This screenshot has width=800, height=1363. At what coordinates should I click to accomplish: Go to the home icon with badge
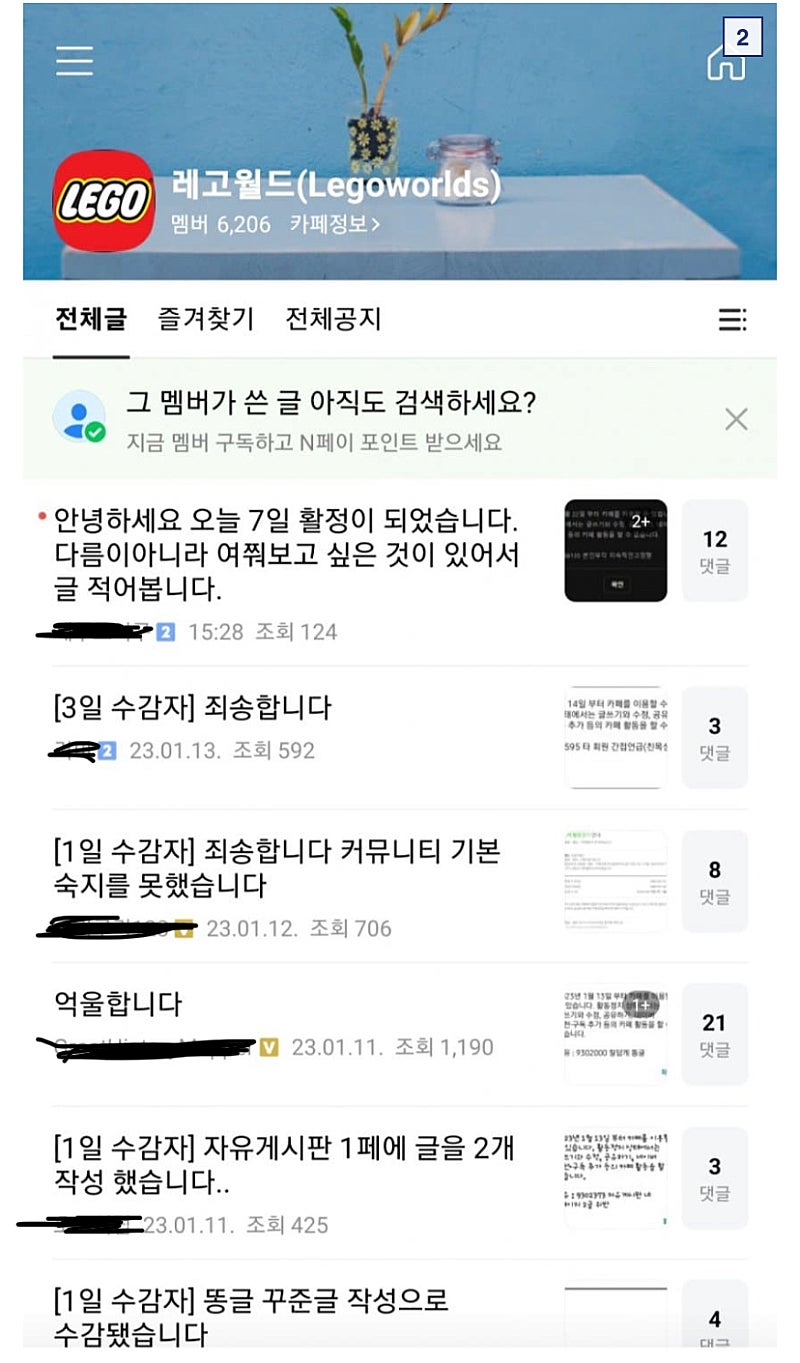727,62
